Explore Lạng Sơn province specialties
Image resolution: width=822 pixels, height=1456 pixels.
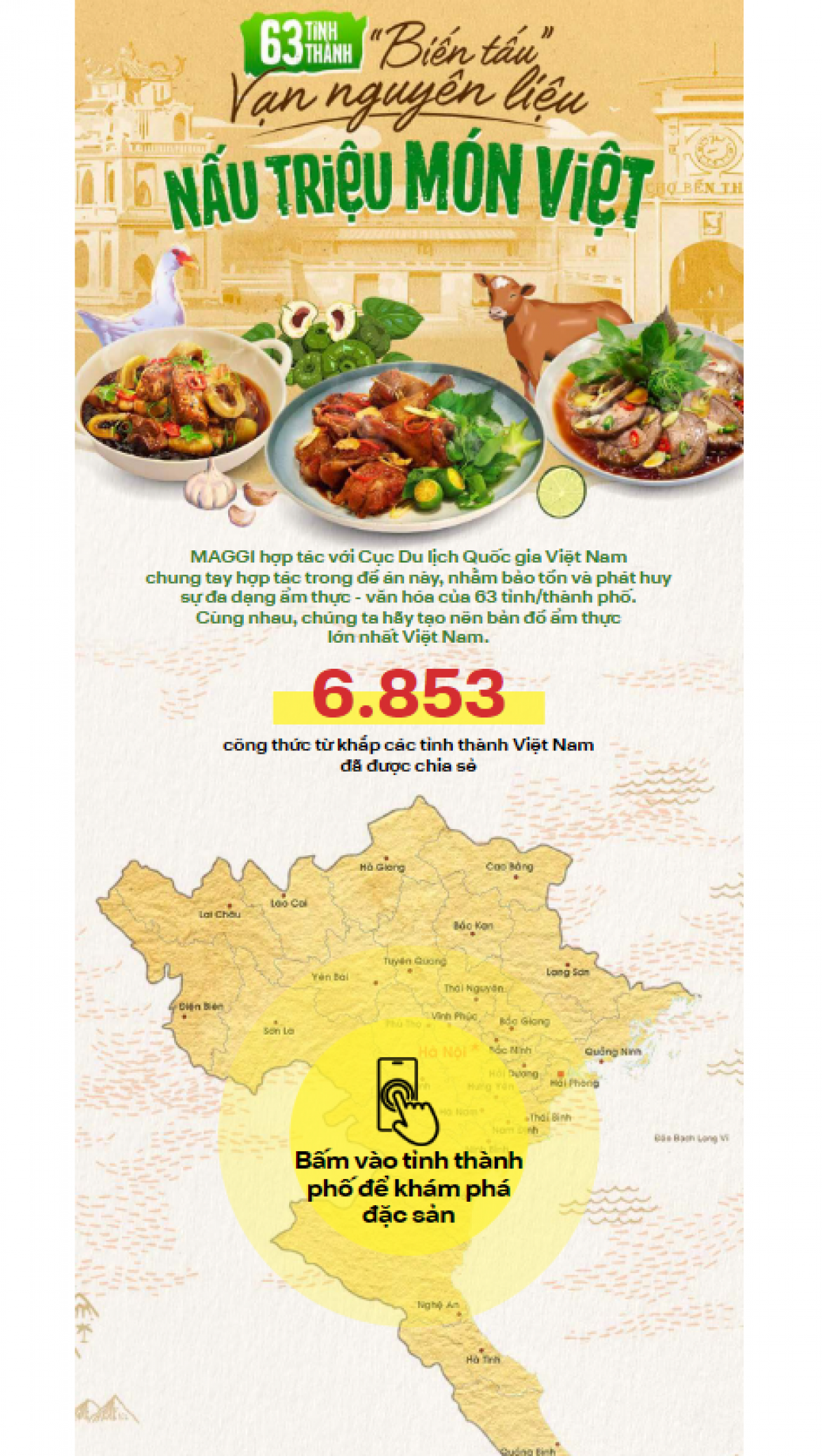(x=567, y=972)
